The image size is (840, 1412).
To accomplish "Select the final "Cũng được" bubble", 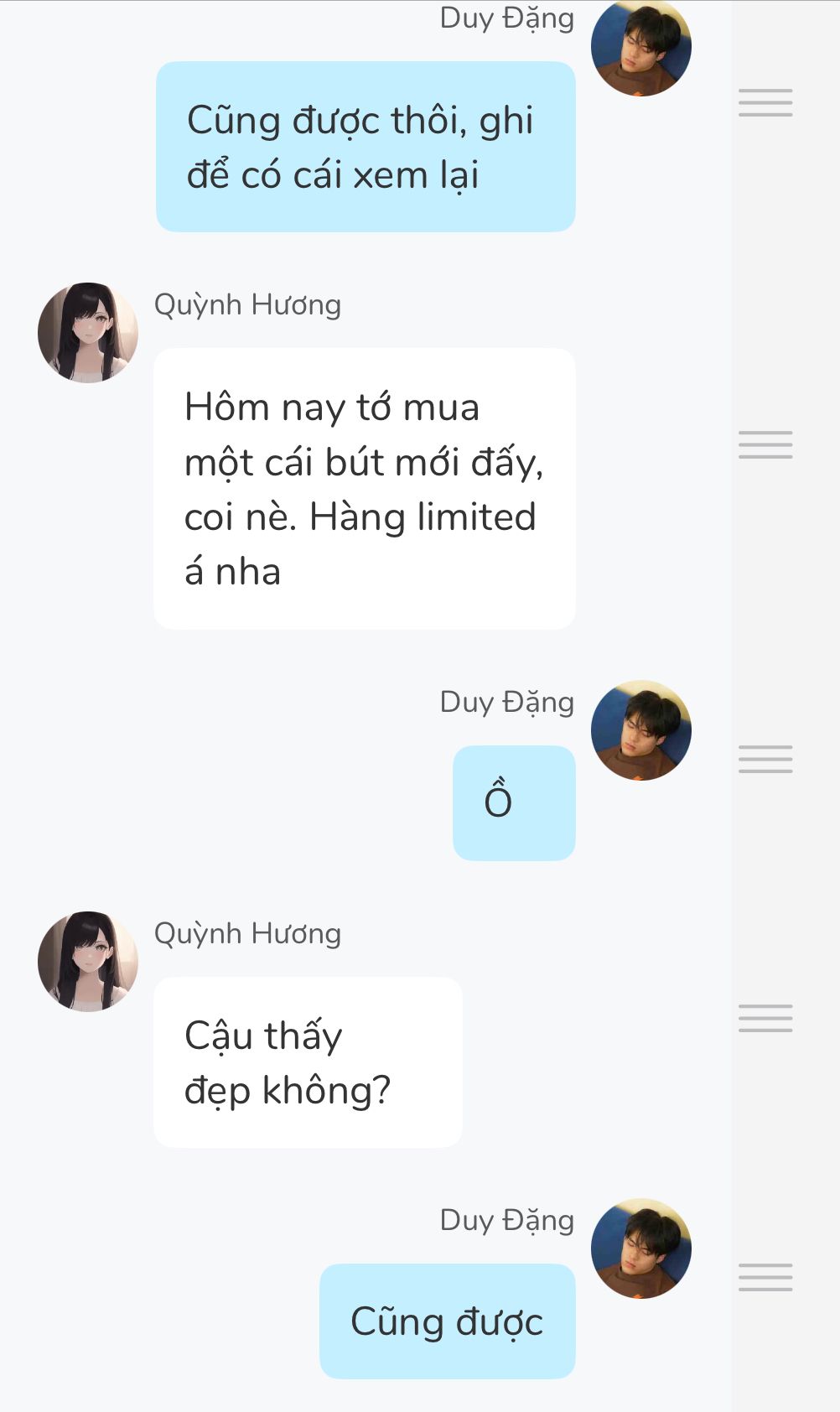I will [x=448, y=1321].
